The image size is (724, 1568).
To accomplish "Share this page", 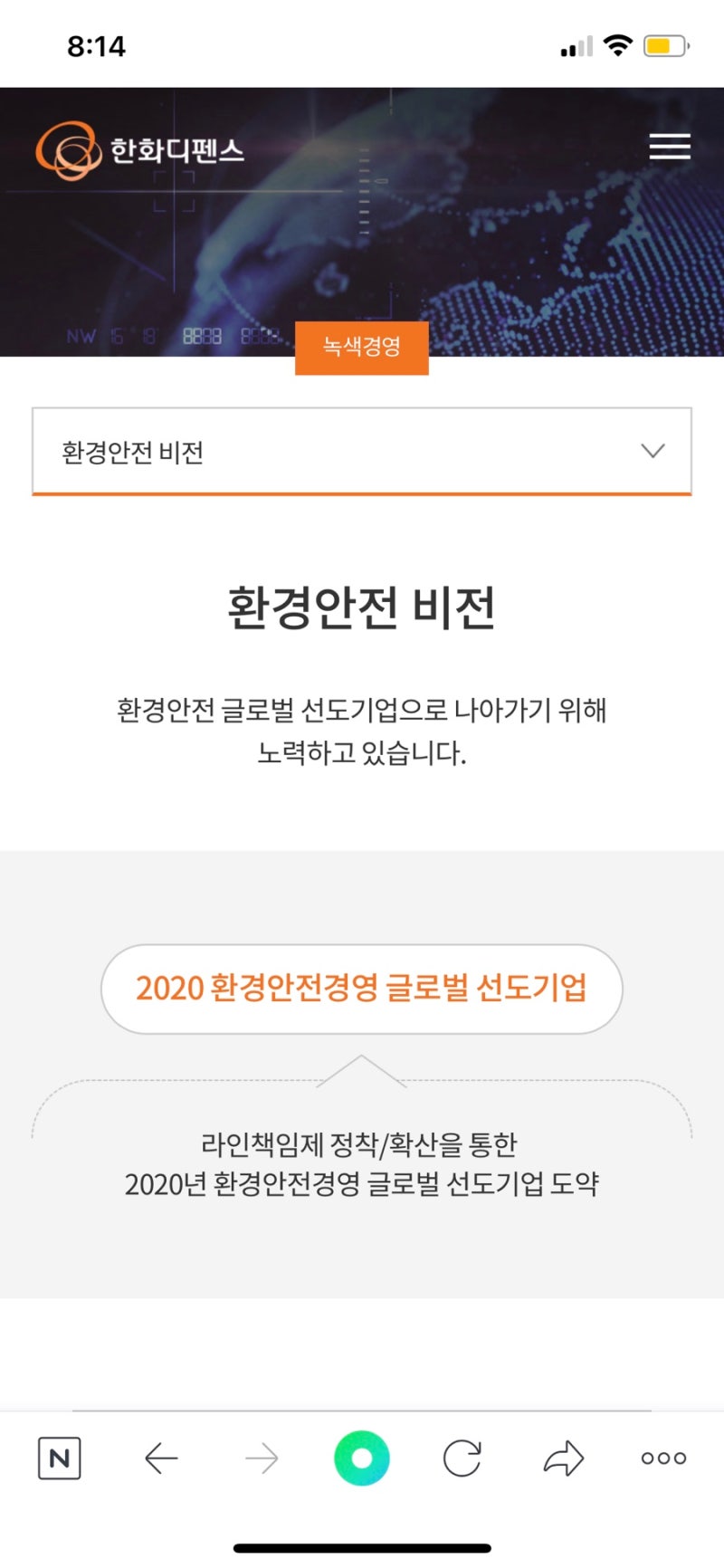I will tap(563, 1458).
